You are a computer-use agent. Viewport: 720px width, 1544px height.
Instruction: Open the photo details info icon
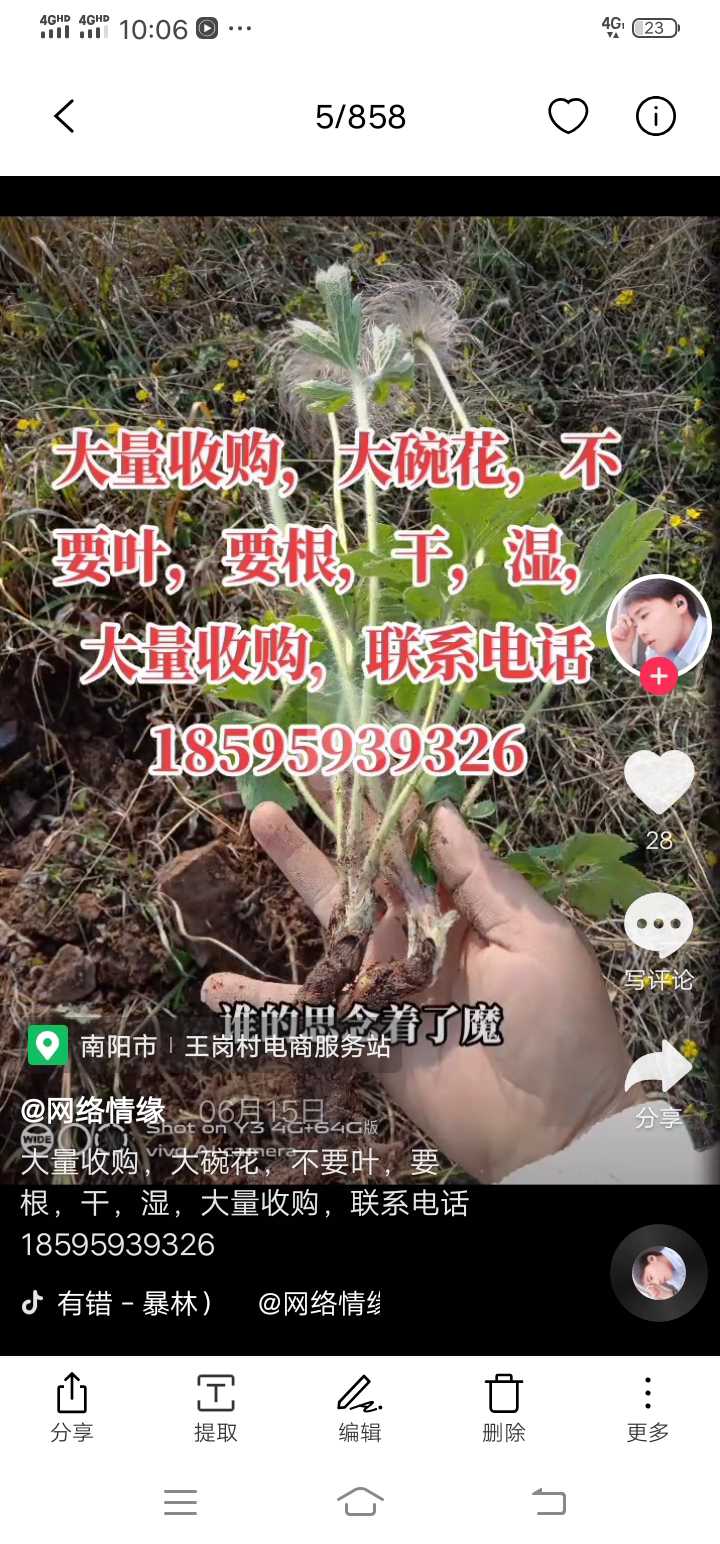click(x=656, y=117)
